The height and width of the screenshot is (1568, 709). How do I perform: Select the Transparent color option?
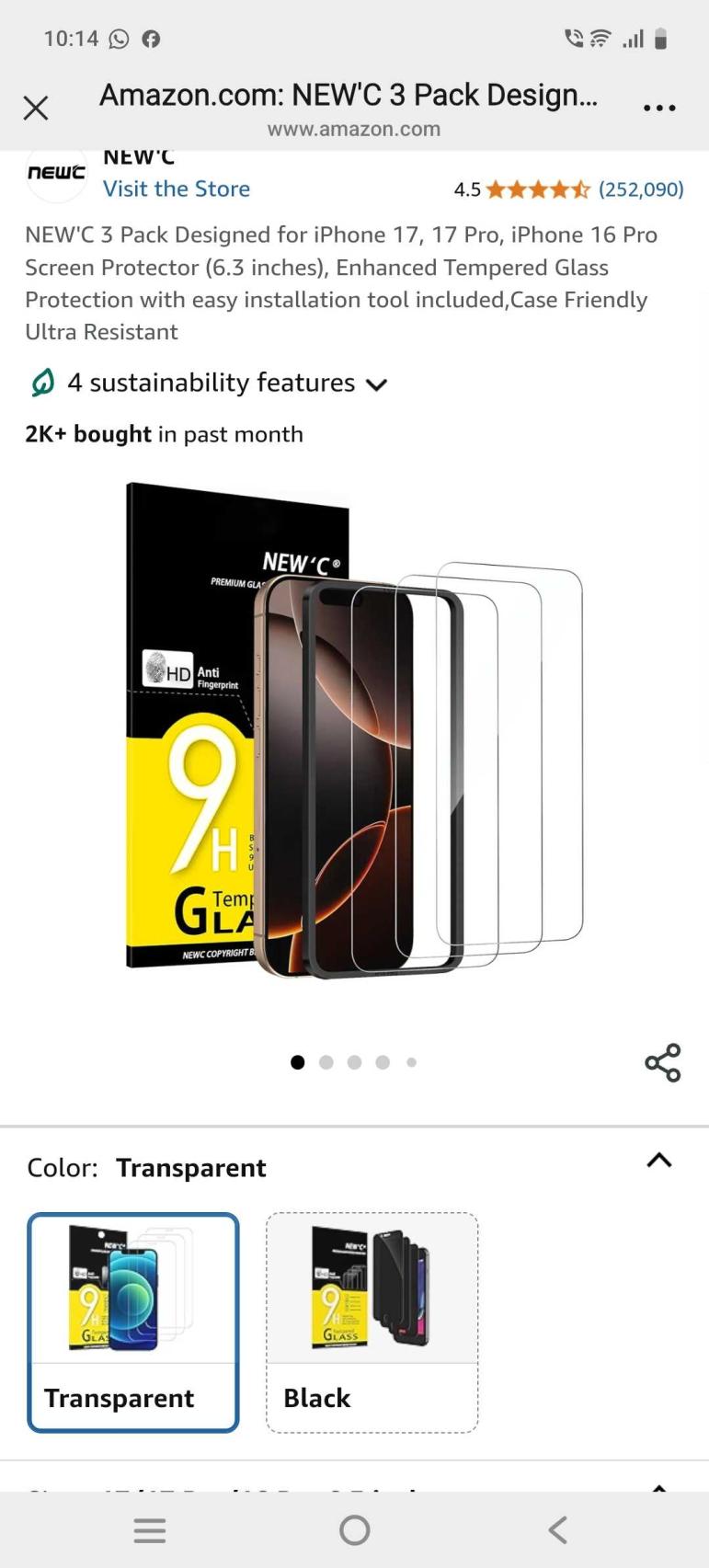133,1322
